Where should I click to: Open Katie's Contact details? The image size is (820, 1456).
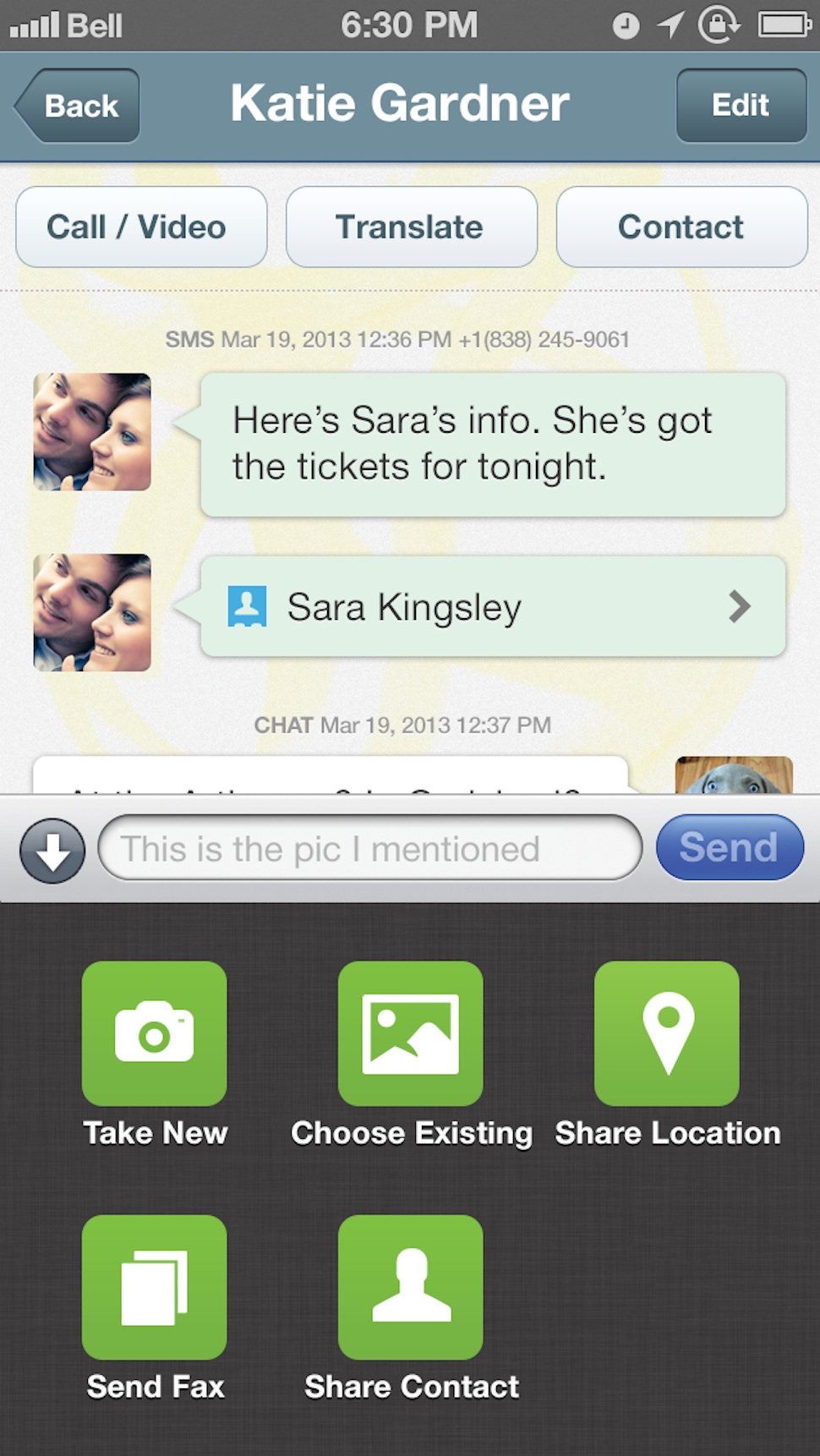(x=681, y=227)
